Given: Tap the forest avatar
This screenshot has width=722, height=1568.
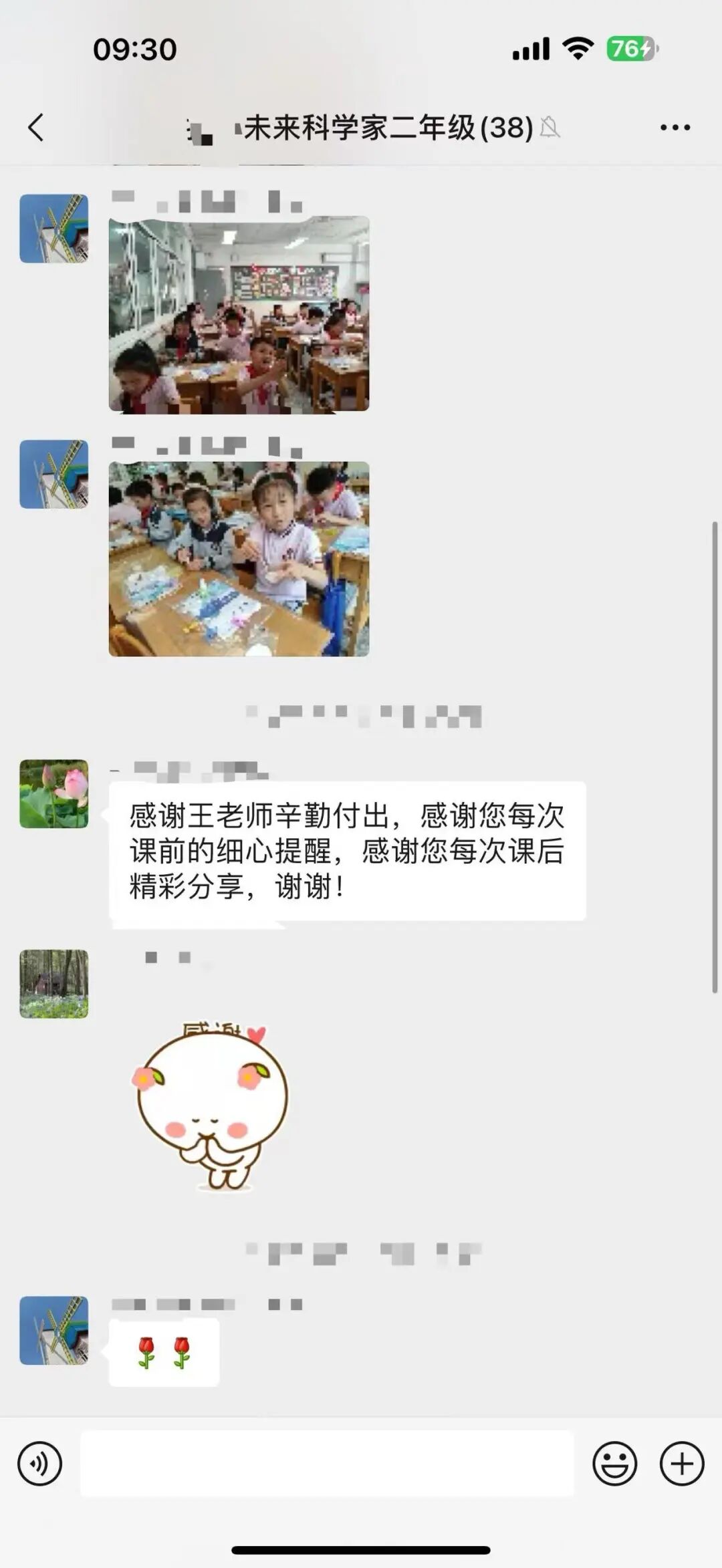Looking at the screenshot, I should point(53,984).
